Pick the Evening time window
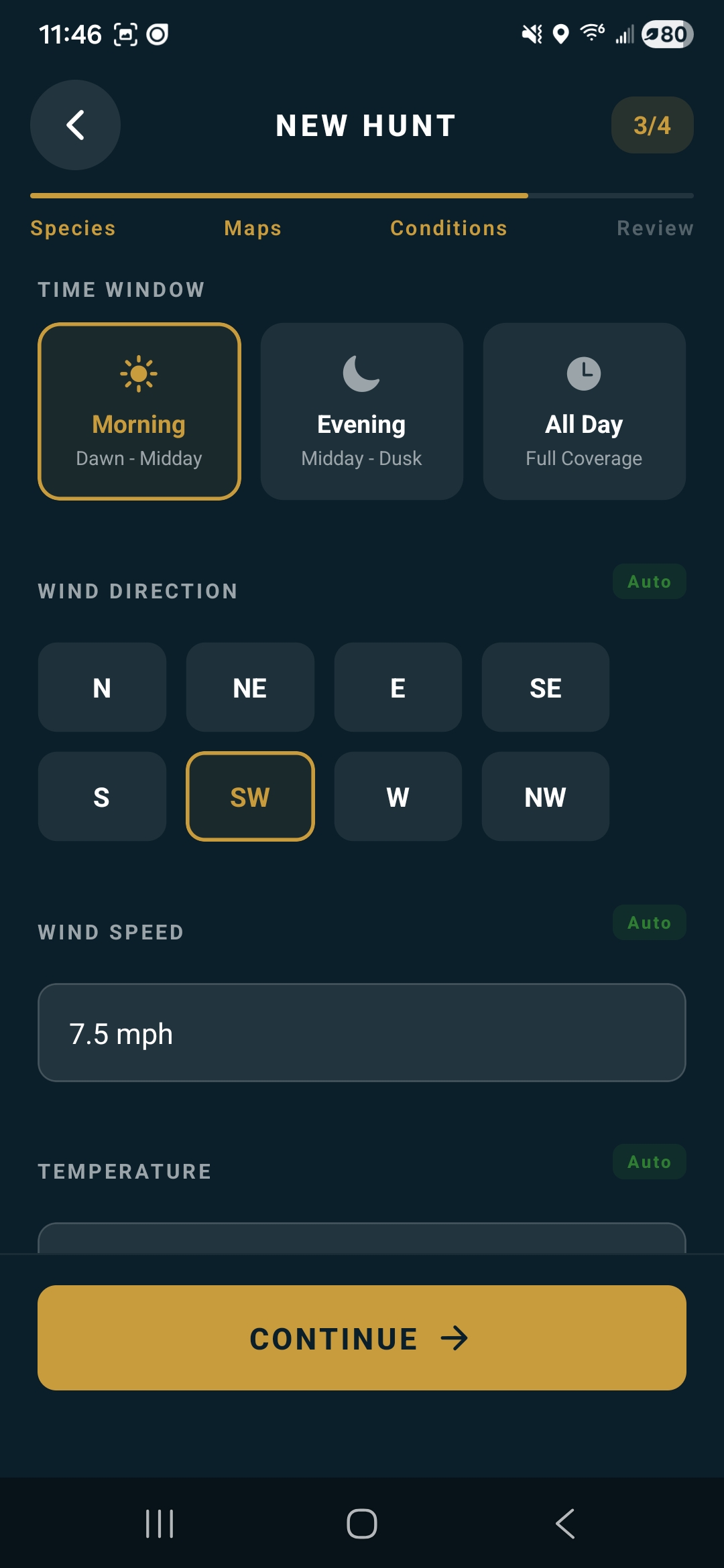The image size is (724, 1568). (361, 411)
